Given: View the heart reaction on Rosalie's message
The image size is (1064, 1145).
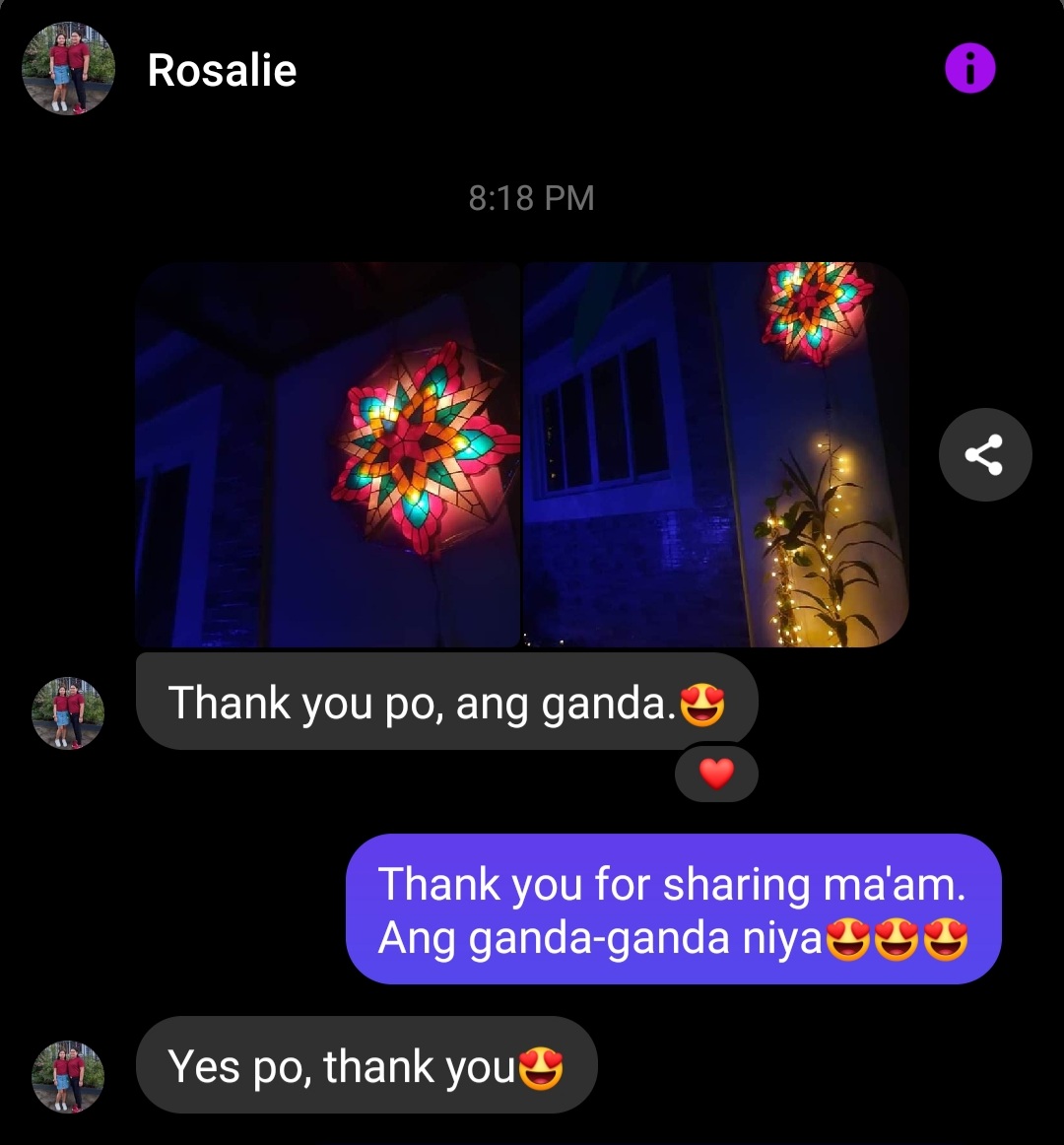Looking at the screenshot, I should pos(716,775).
